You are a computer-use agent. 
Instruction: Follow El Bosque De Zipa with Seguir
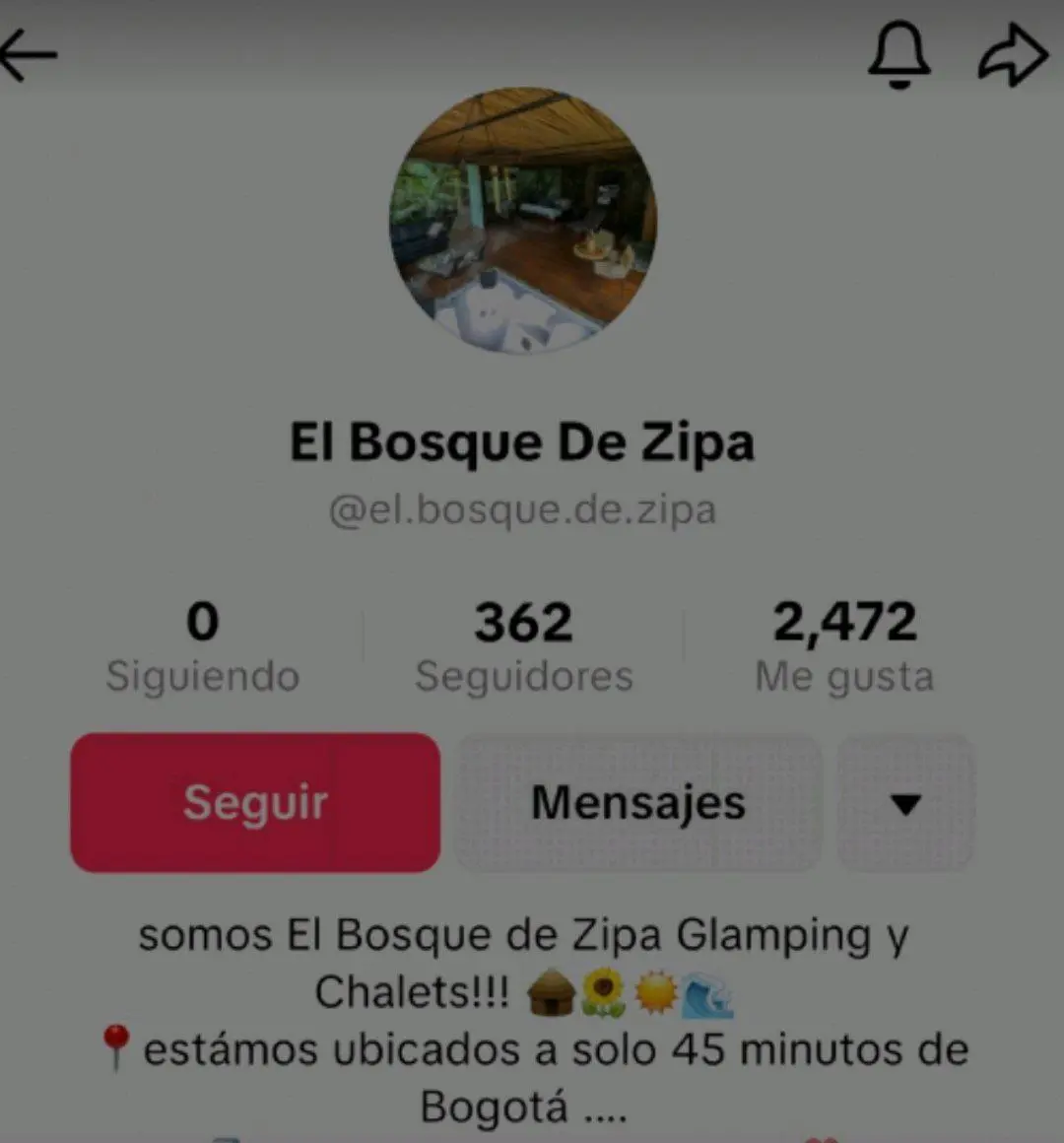(x=255, y=802)
